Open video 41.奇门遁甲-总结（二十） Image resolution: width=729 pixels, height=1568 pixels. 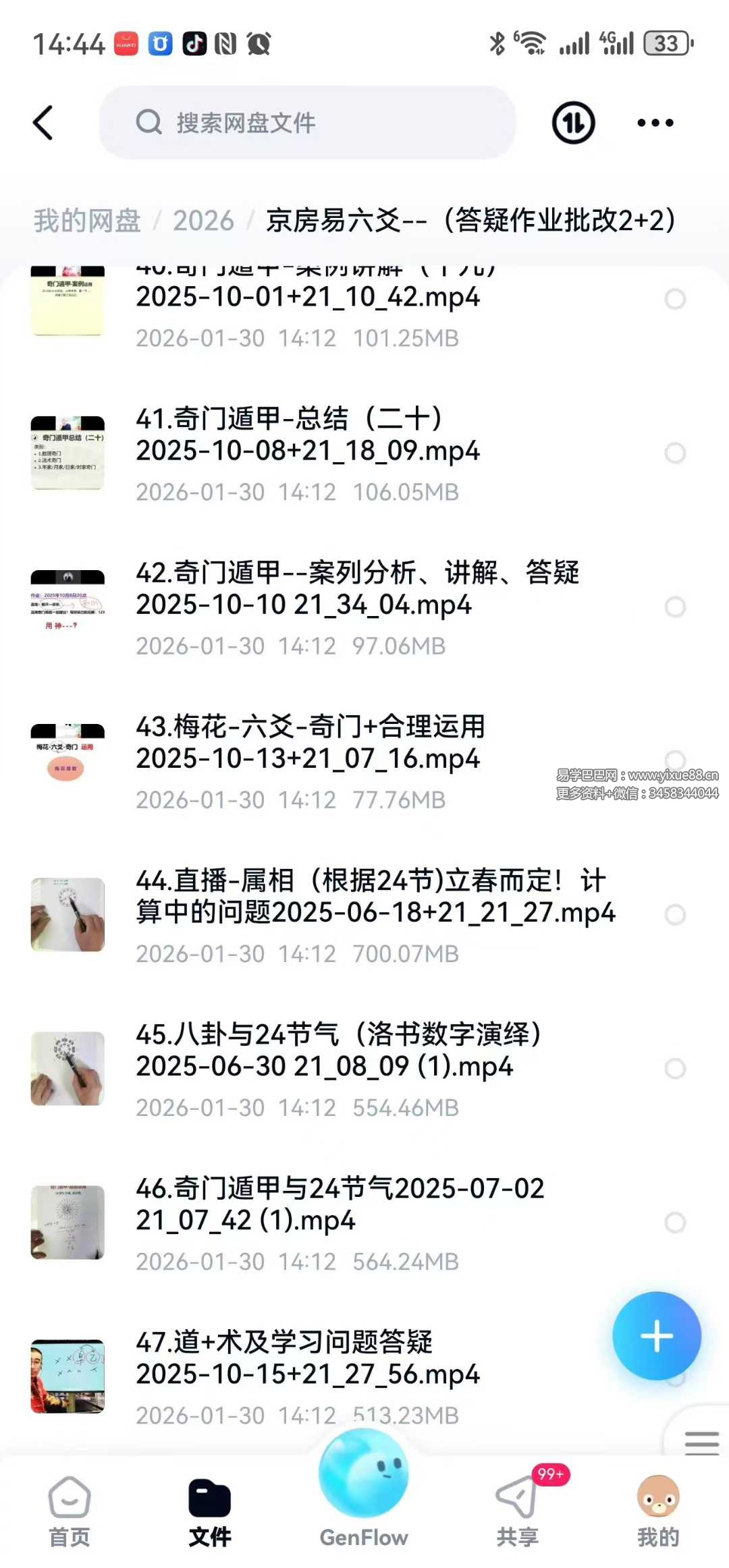(307, 435)
